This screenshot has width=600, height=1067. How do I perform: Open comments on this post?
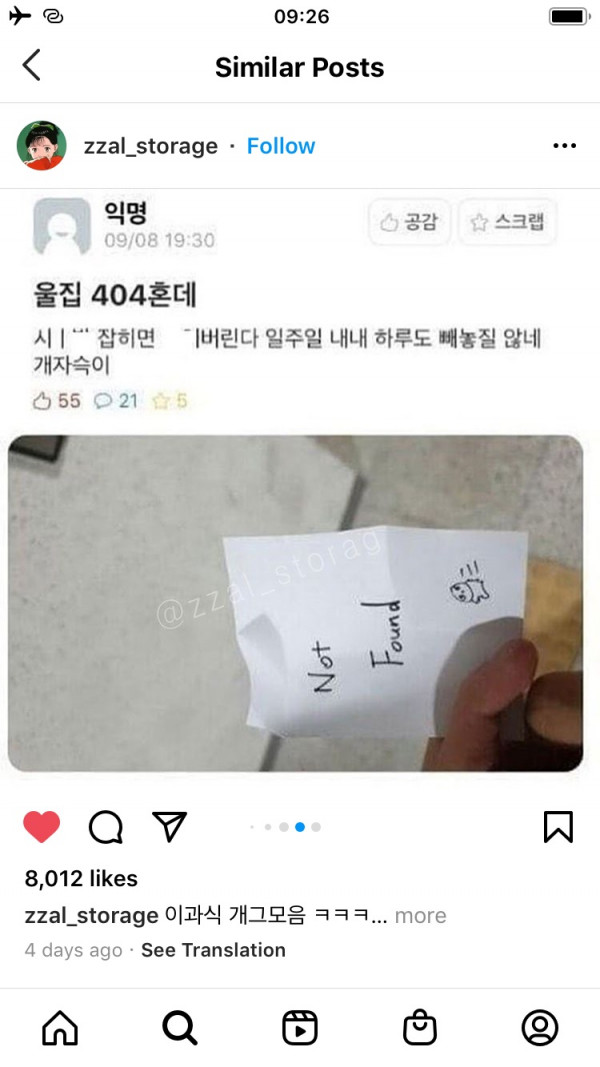106,826
